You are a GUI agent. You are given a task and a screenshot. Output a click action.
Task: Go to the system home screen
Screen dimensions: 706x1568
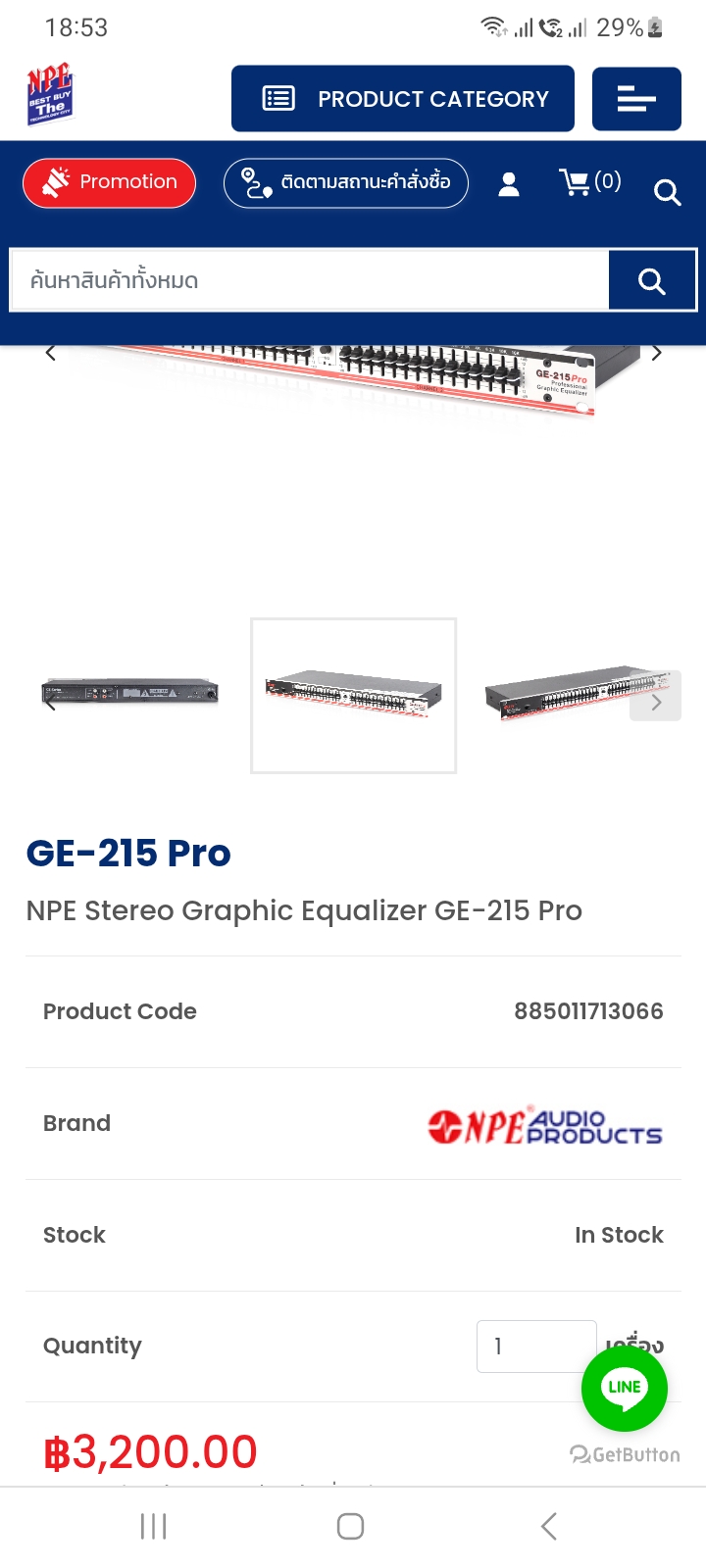[350, 1526]
